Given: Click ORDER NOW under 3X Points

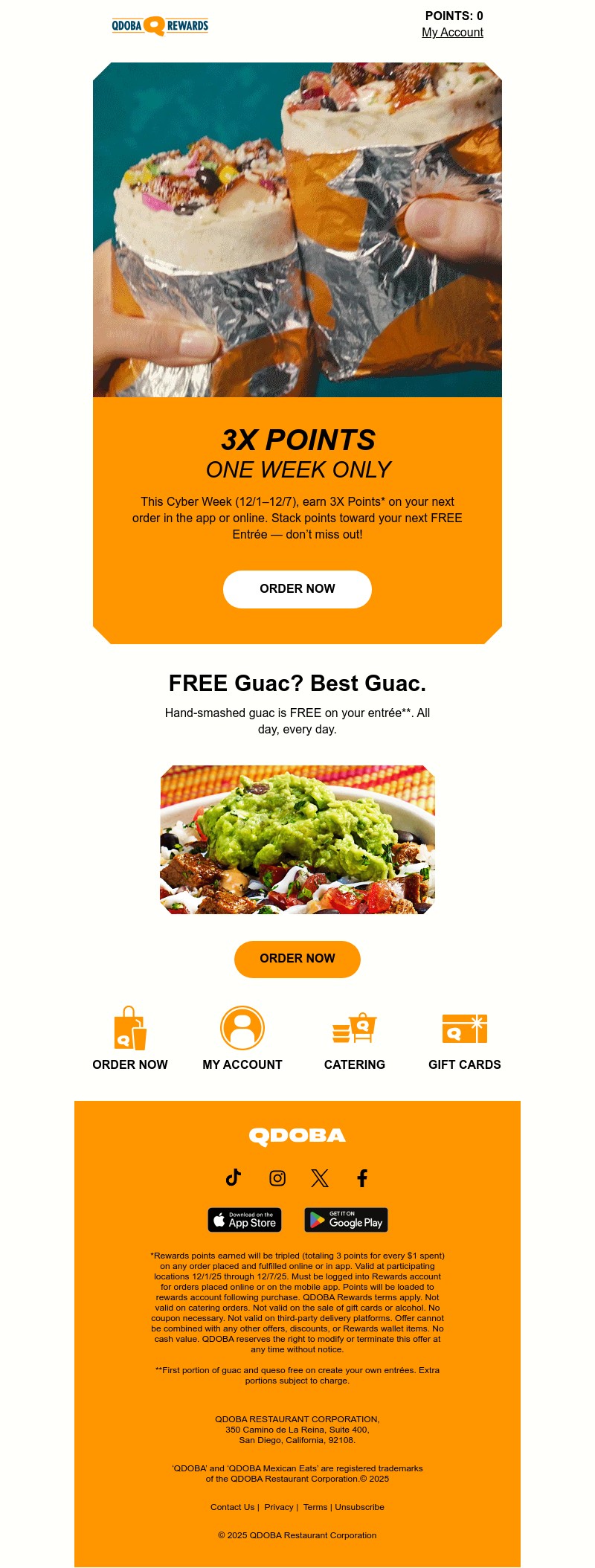Looking at the screenshot, I should (x=297, y=588).
